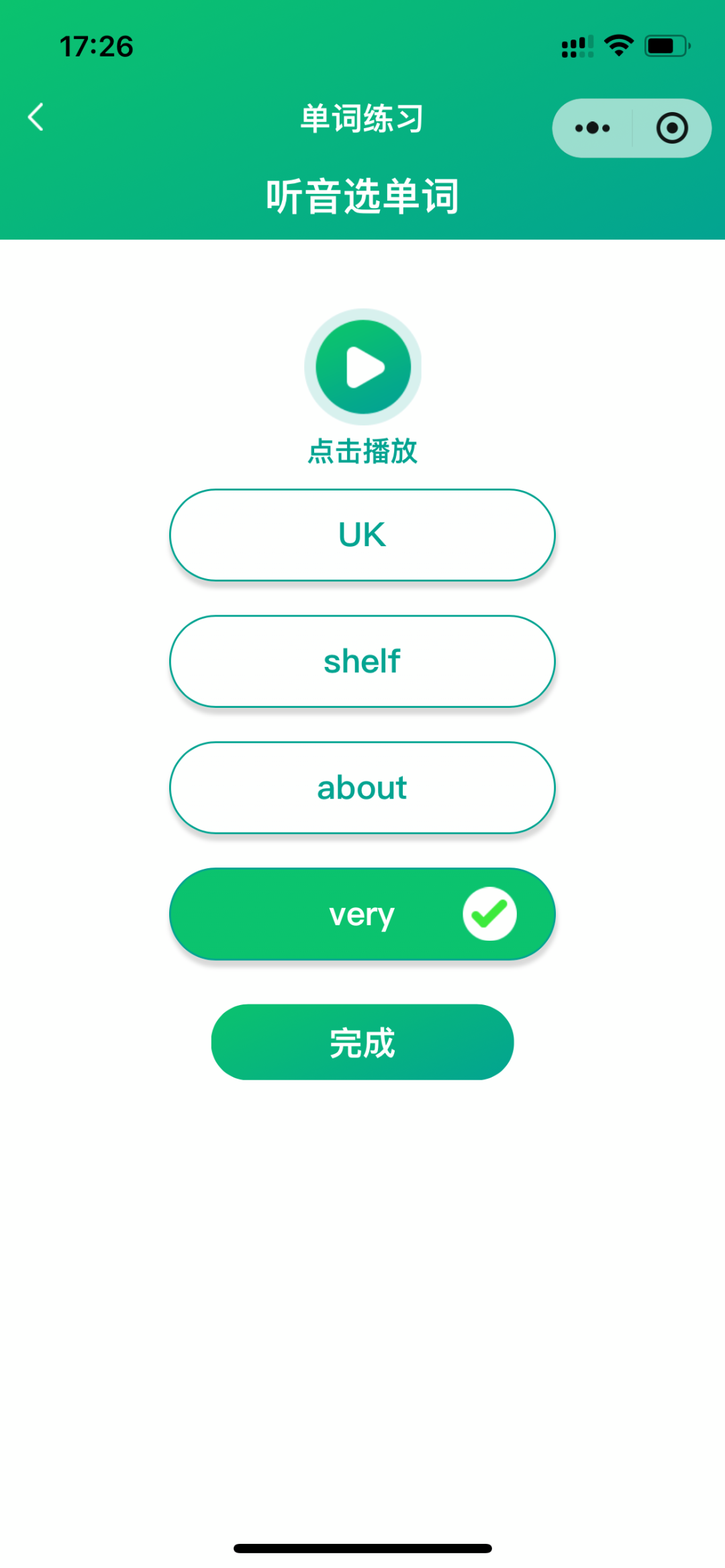Select the shelf answer option

tap(362, 661)
